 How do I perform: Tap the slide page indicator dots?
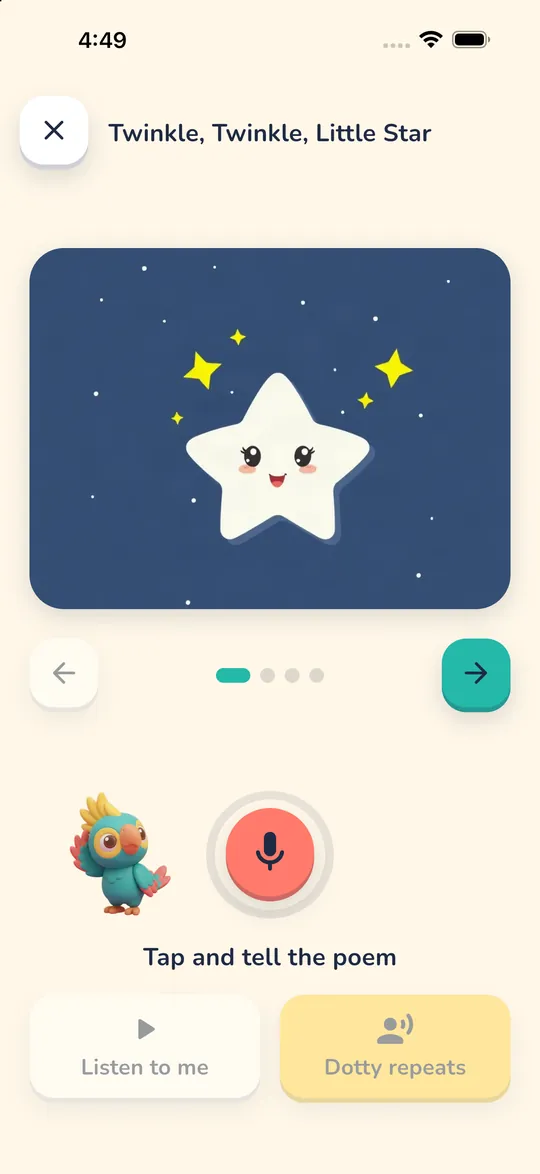[270, 675]
